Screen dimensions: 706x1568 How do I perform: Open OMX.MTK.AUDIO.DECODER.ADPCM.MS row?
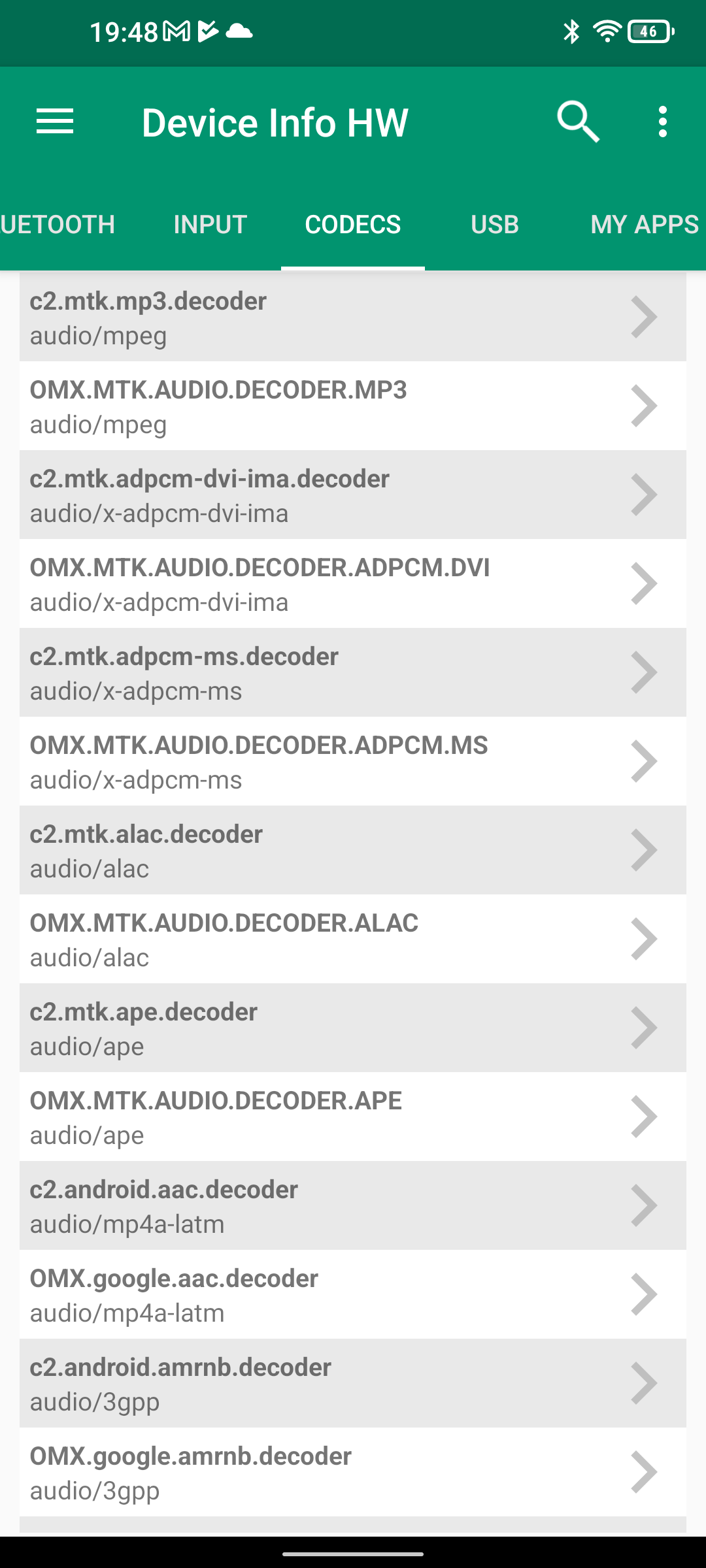click(x=353, y=762)
